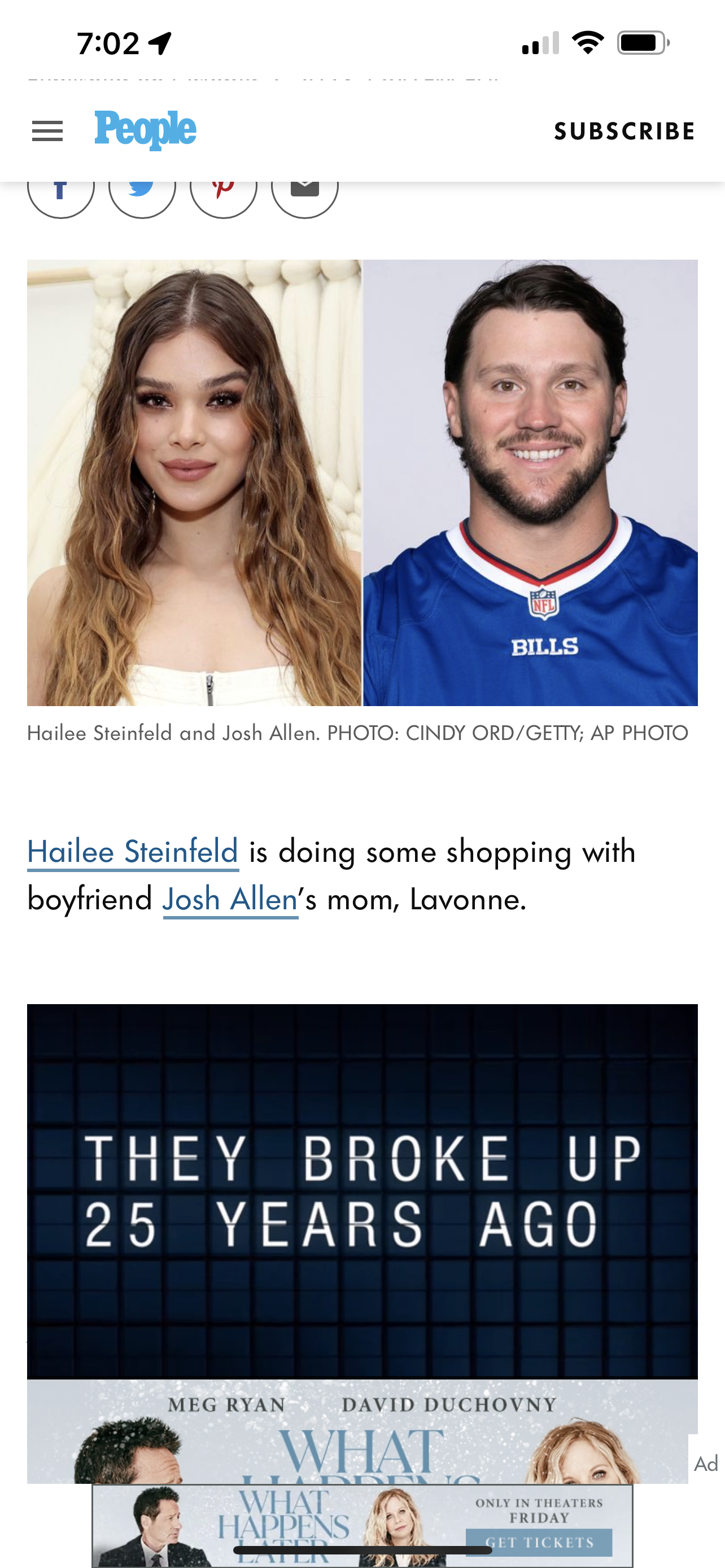Open the Hailee Steinfeld link
Viewport: 725px width, 1568px height.
tap(133, 851)
